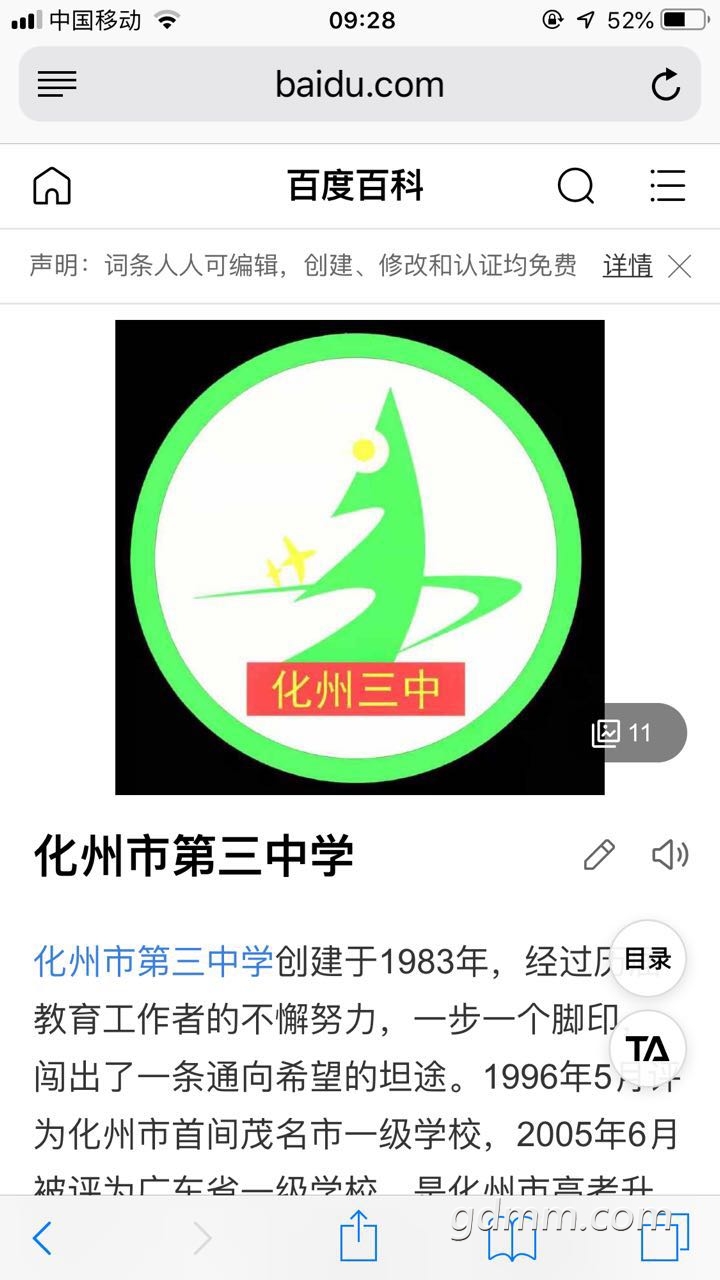Screen dimensions: 720x1280
Task: Open Safari bookmarks
Action: click(512, 1240)
